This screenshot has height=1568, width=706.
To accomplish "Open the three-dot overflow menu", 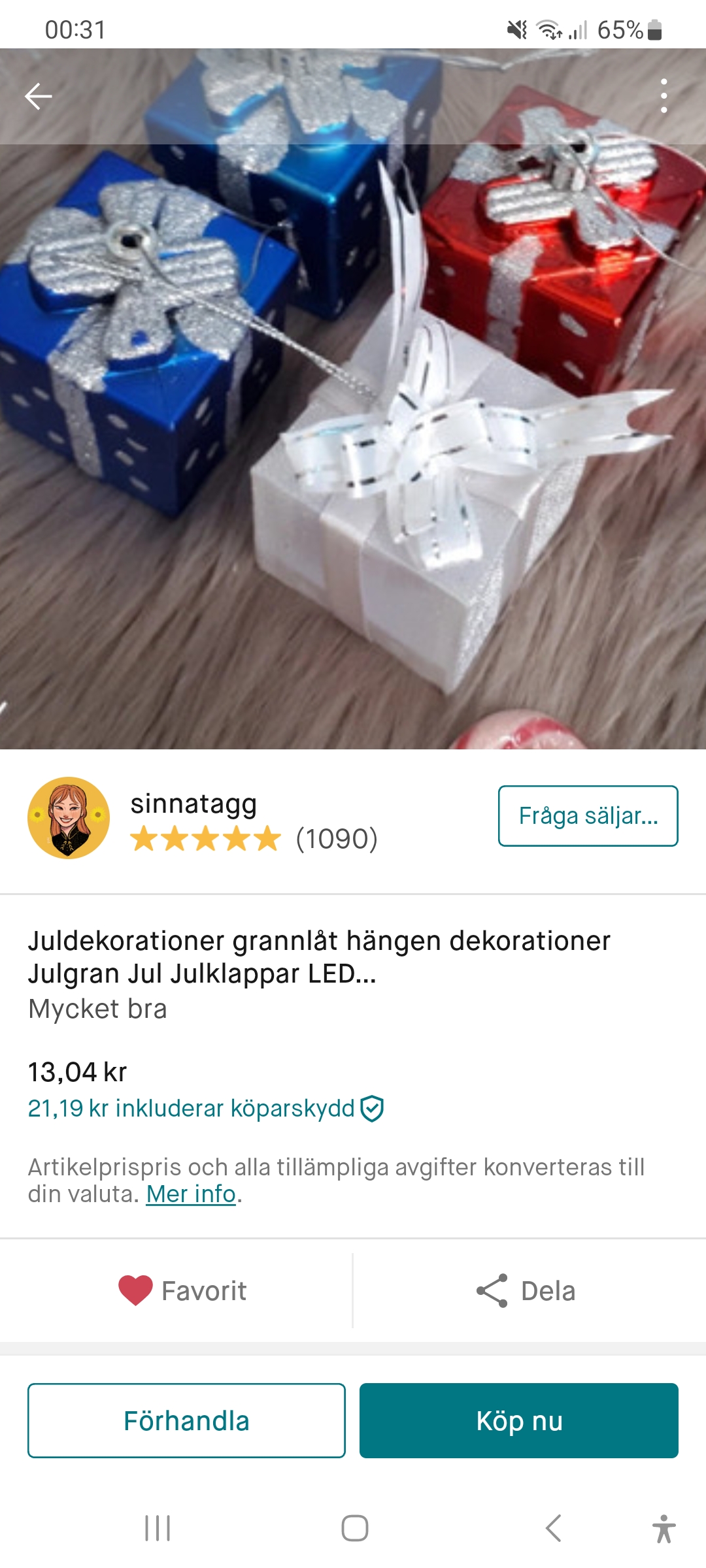I will point(664,96).
